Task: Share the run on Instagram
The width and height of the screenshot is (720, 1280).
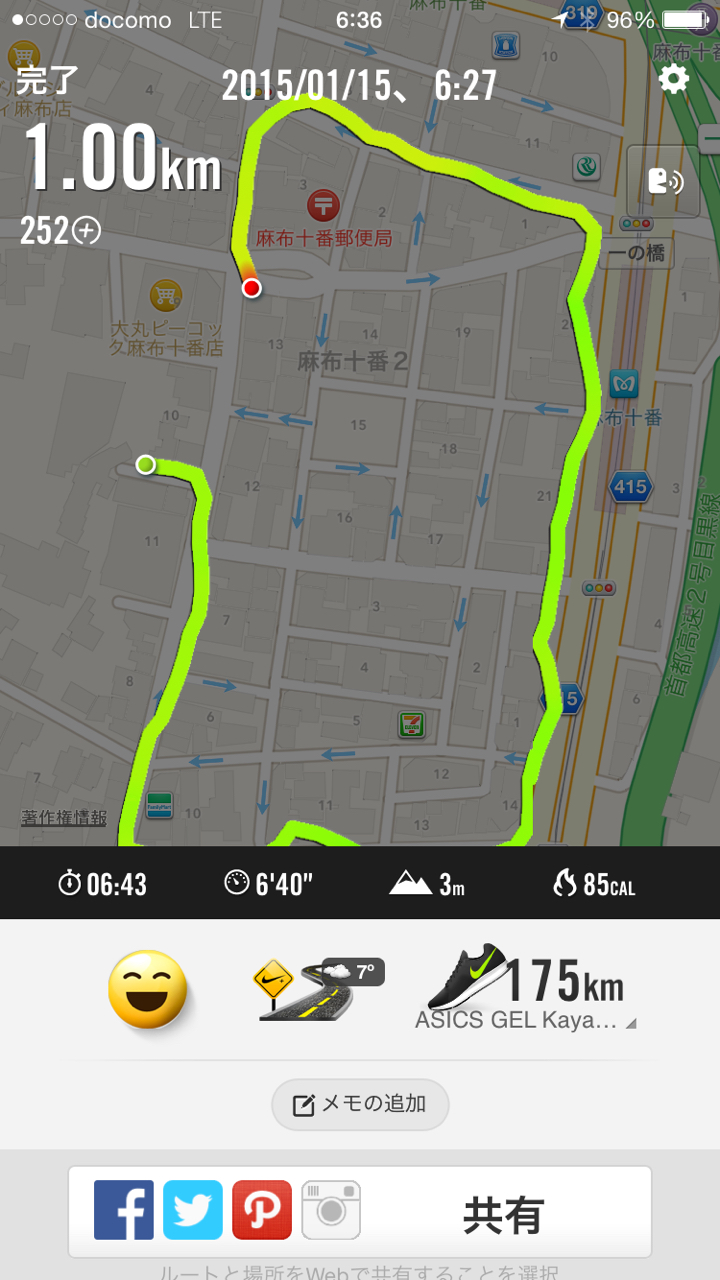Action: pos(331,1210)
